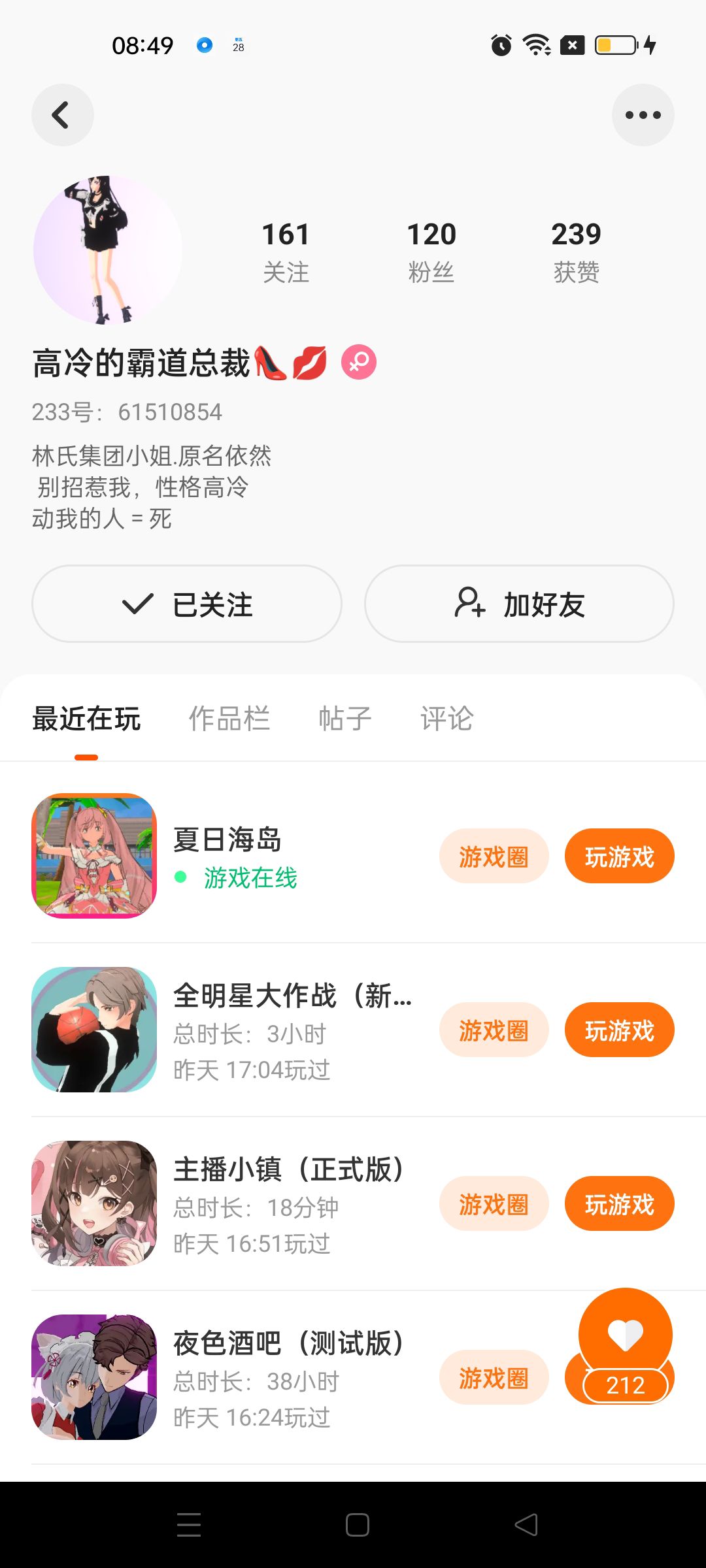This screenshot has width=706, height=1568.
Task: Launch 主播小镇 with 玩游戏
Action: click(619, 1204)
